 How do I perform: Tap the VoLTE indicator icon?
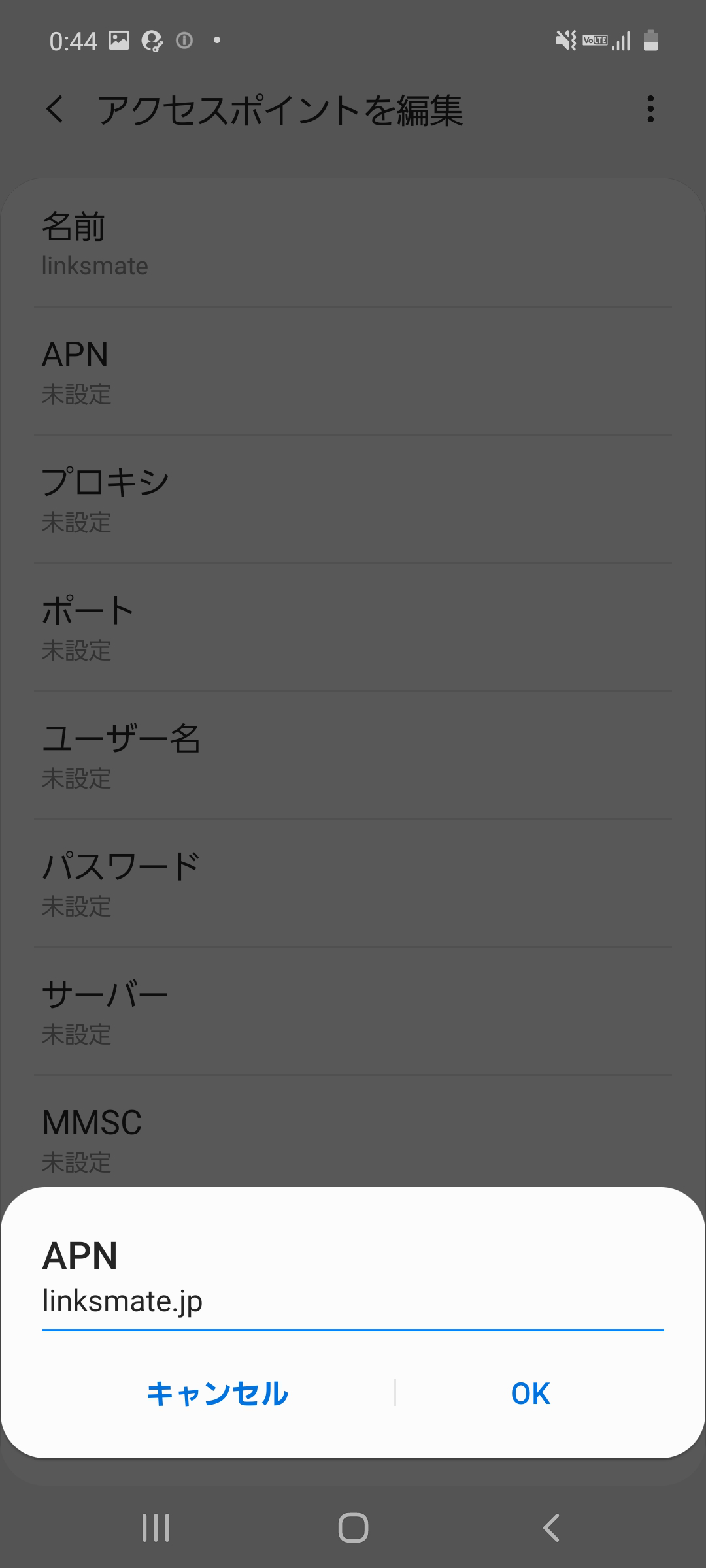click(x=596, y=40)
